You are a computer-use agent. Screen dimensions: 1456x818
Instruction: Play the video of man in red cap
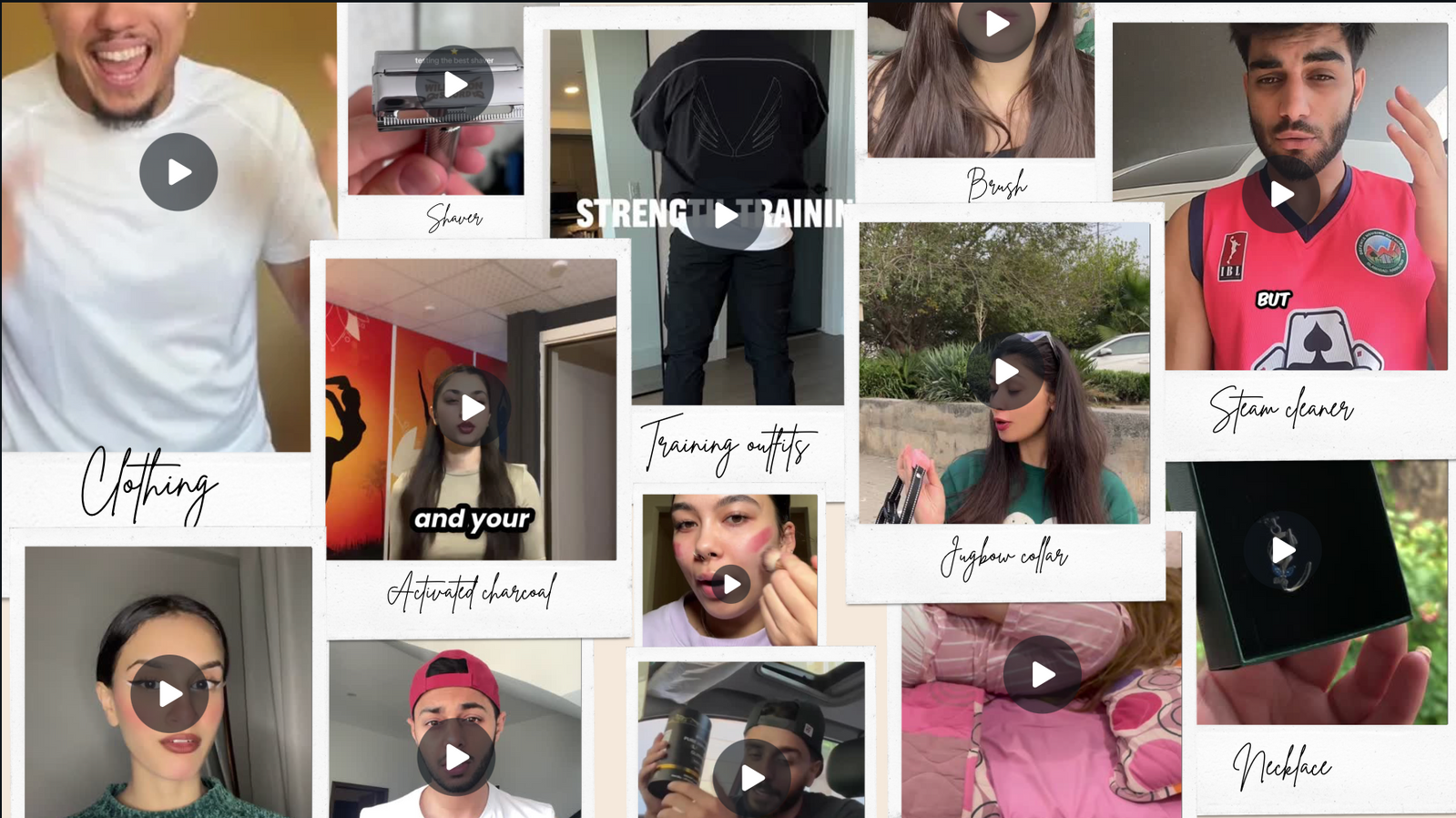[x=456, y=756]
